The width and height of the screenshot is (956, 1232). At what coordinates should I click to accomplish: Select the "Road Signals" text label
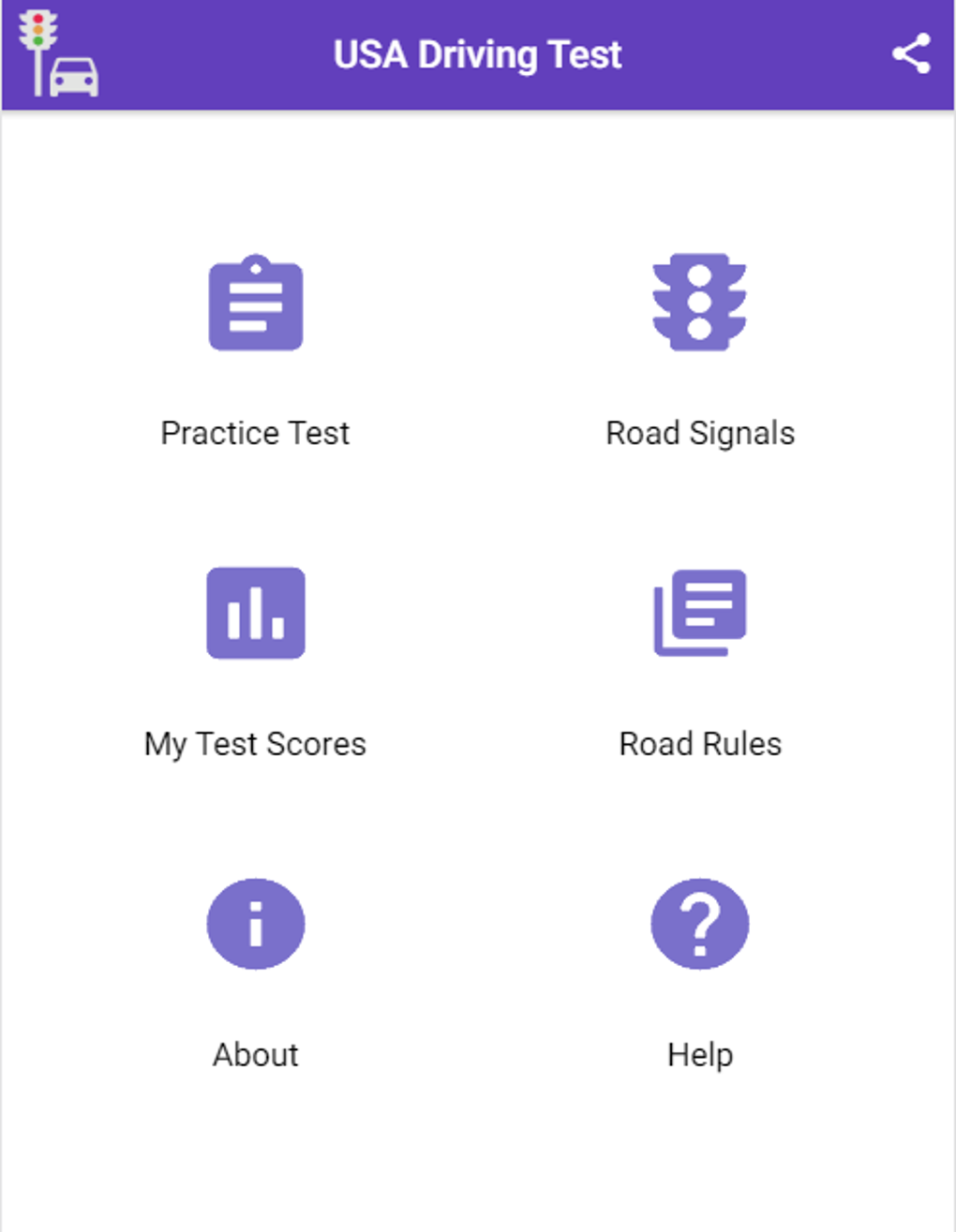point(699,433)
